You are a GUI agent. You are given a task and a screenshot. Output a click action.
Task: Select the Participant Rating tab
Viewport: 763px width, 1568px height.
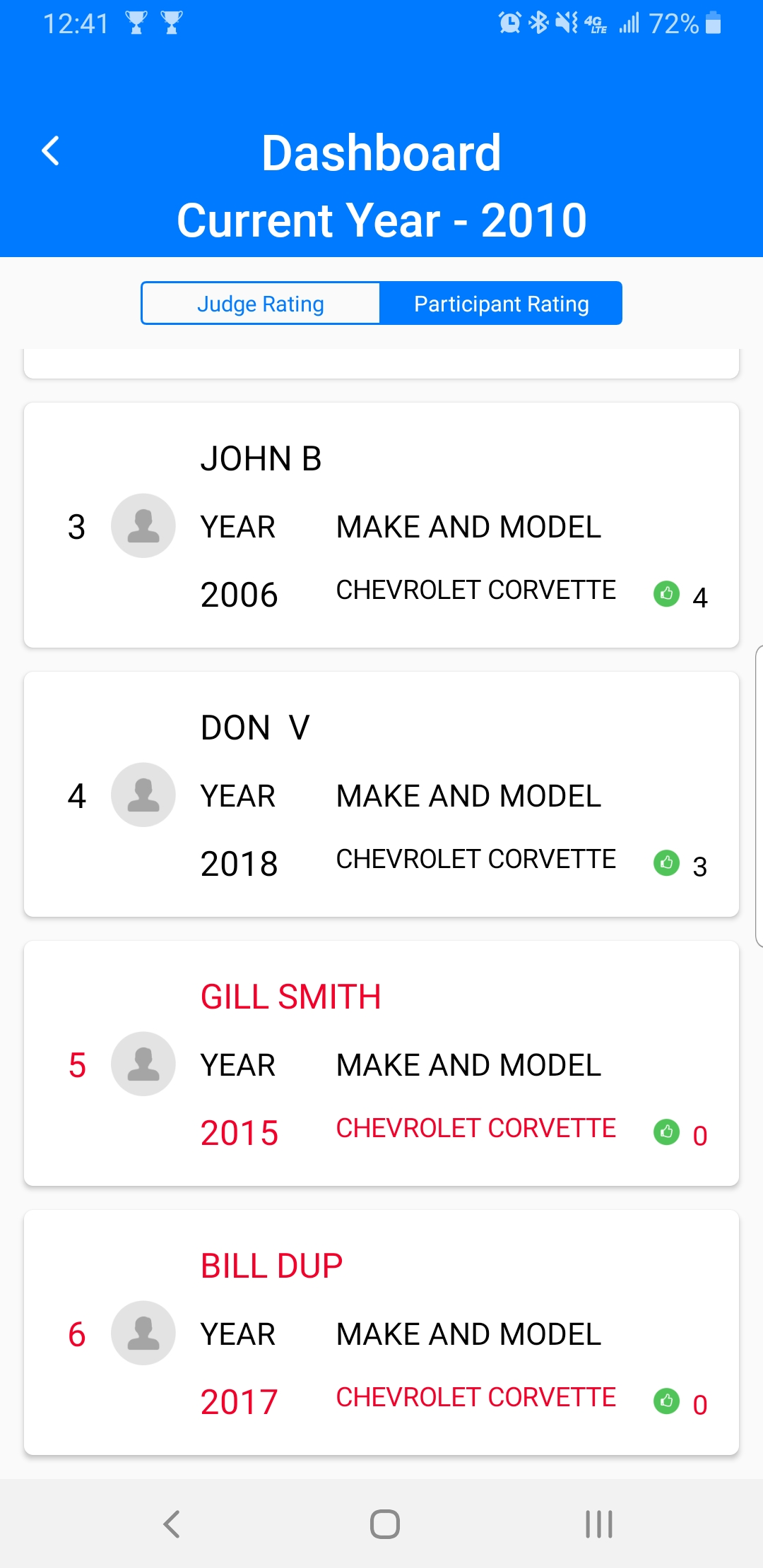click(502, 304)
